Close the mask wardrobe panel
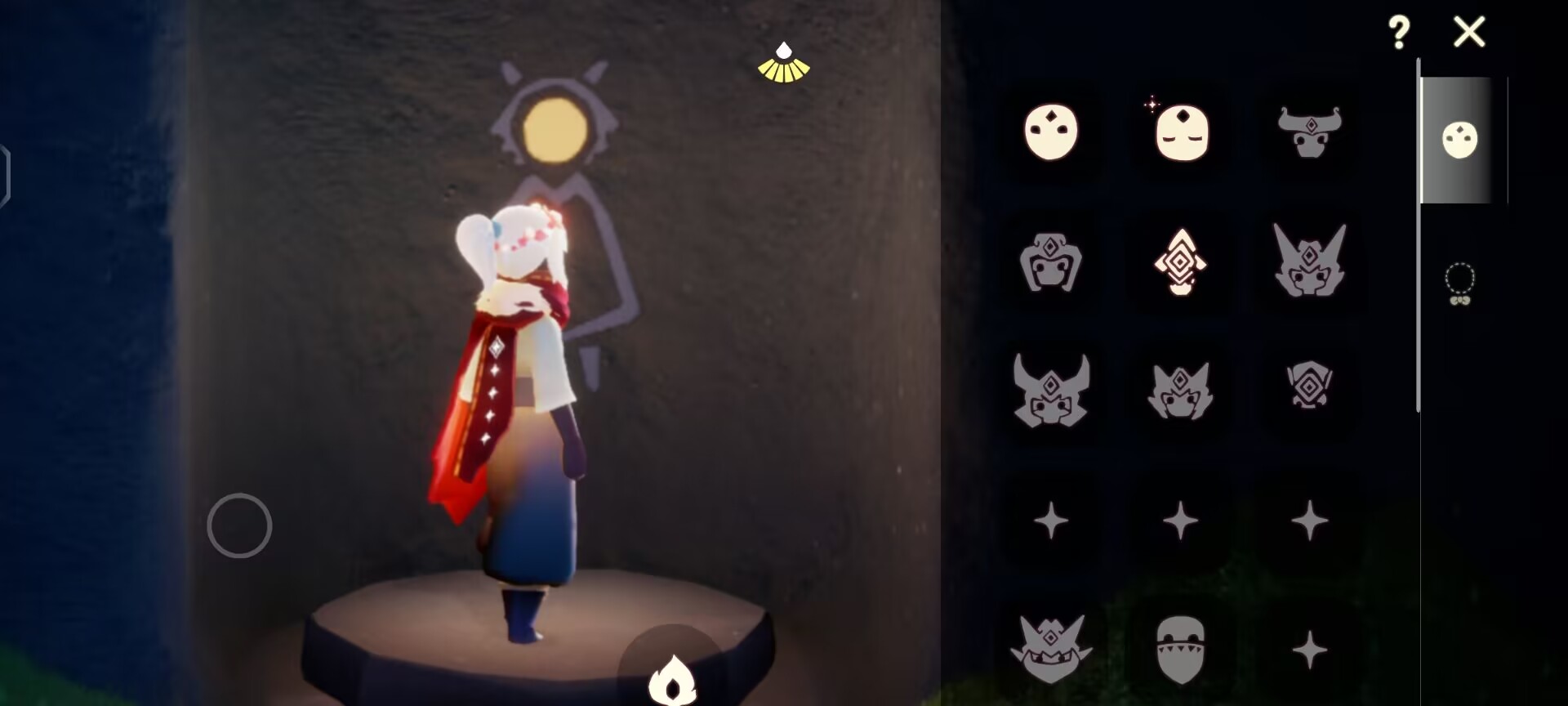Viewport: 1568px width, 706px height. (1469, 33)
